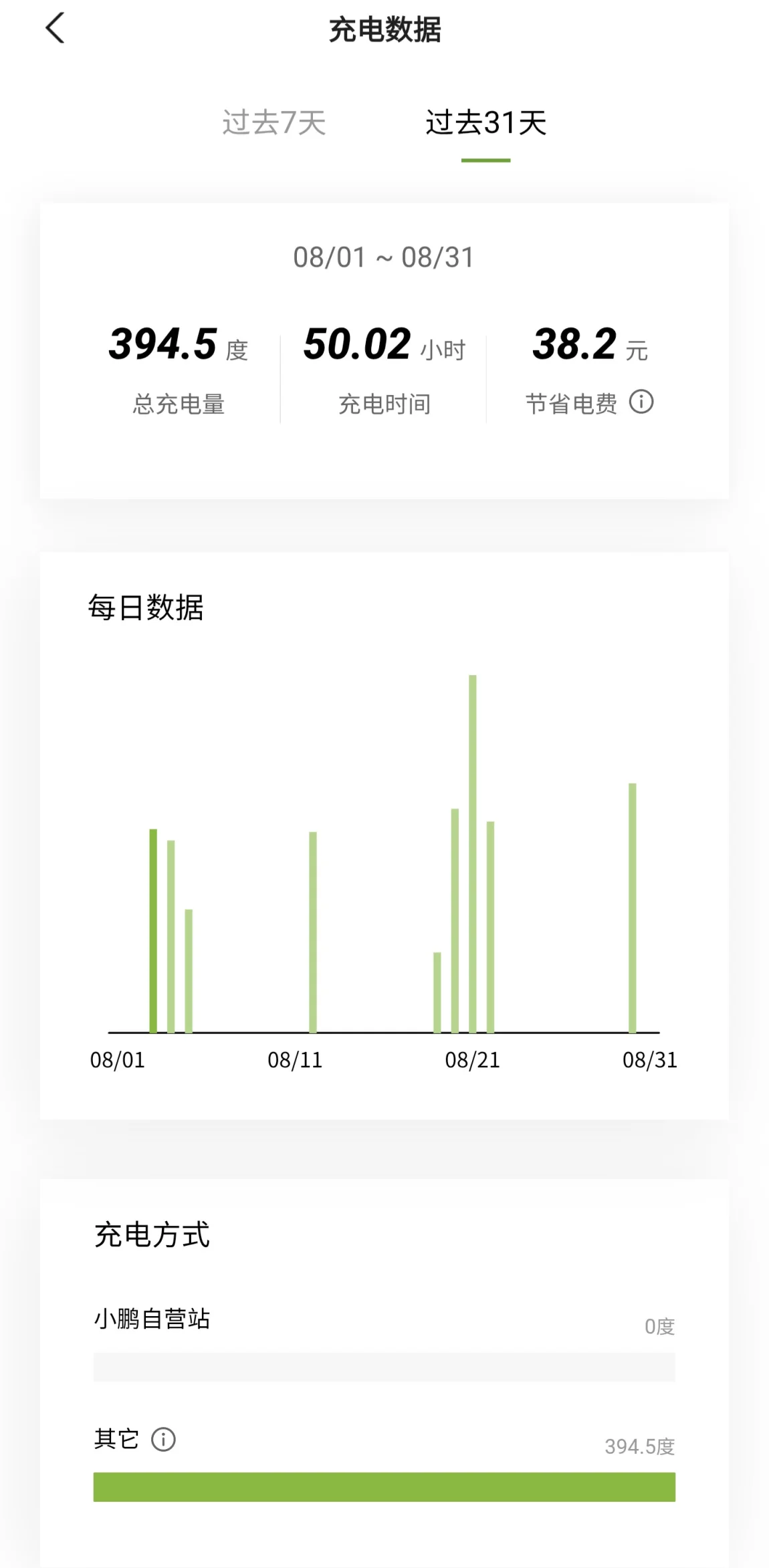This screenshot has width=769, height=1568.
Task: Select the dark green first bar in the chart
Action: pos(153,930)
